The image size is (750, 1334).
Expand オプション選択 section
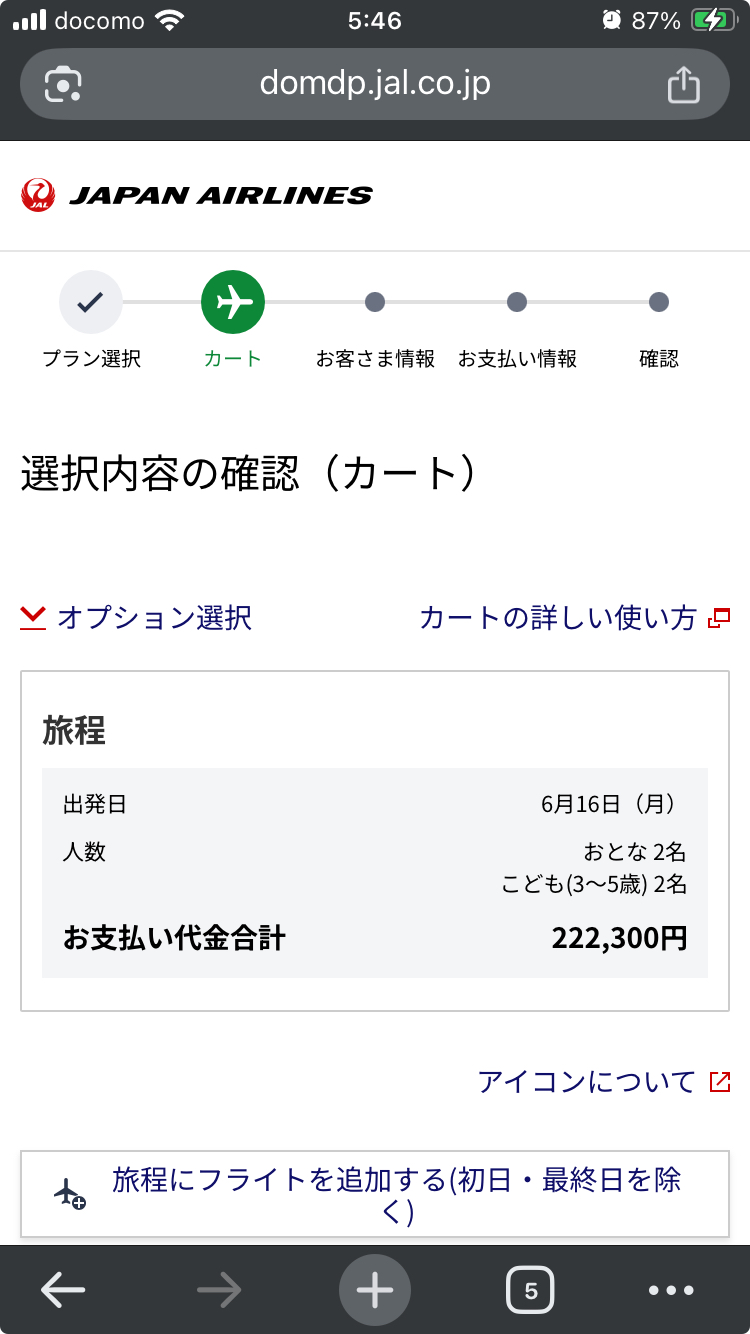click(136, 618)
